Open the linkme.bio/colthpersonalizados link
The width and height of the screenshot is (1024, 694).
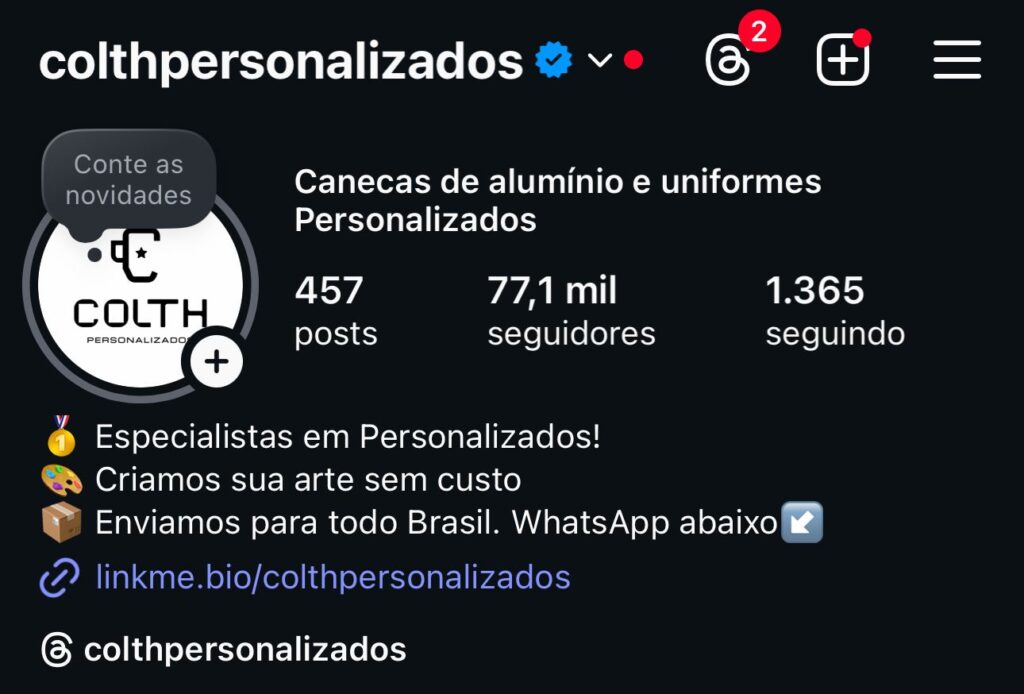(332, 577)
